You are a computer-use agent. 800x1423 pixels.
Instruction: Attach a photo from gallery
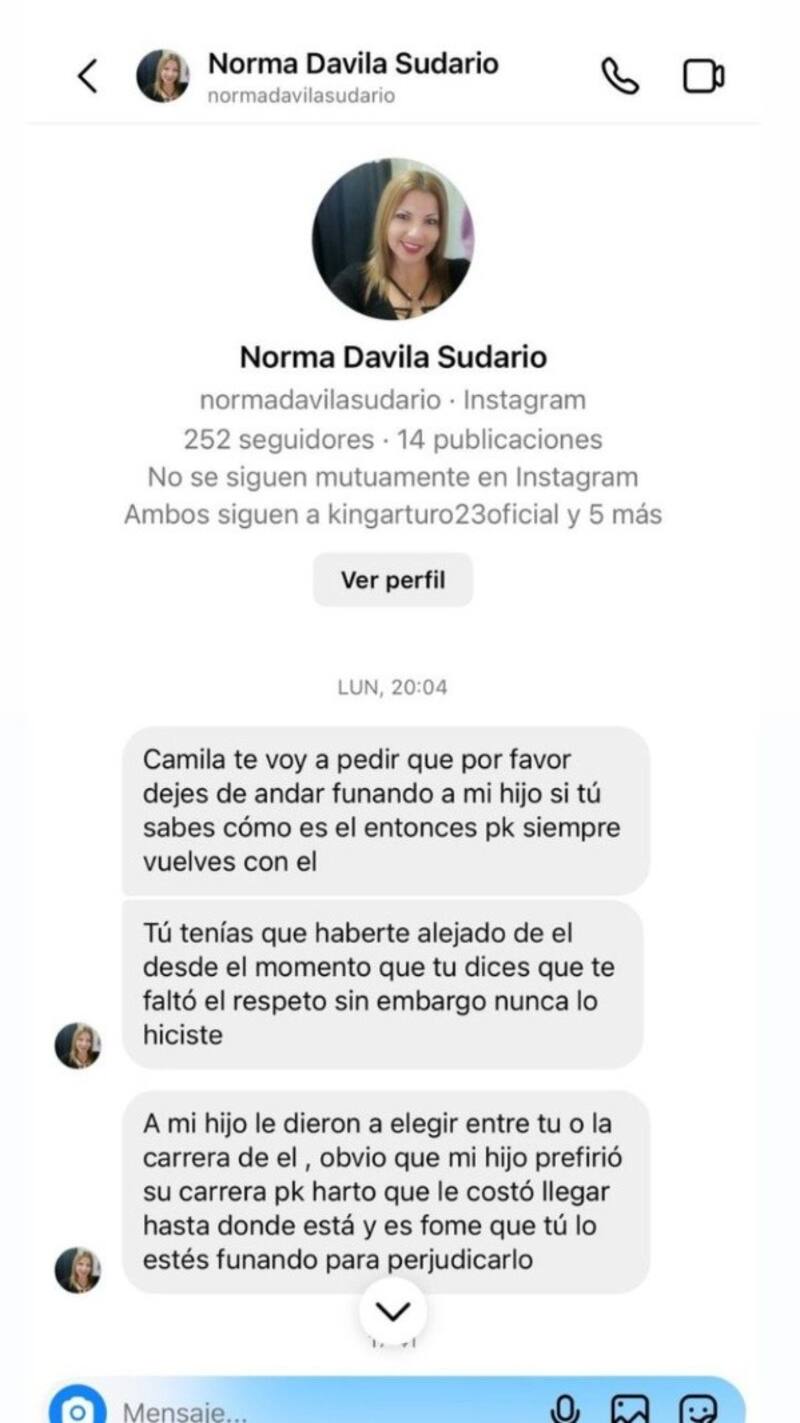[x=630, y=1410]
